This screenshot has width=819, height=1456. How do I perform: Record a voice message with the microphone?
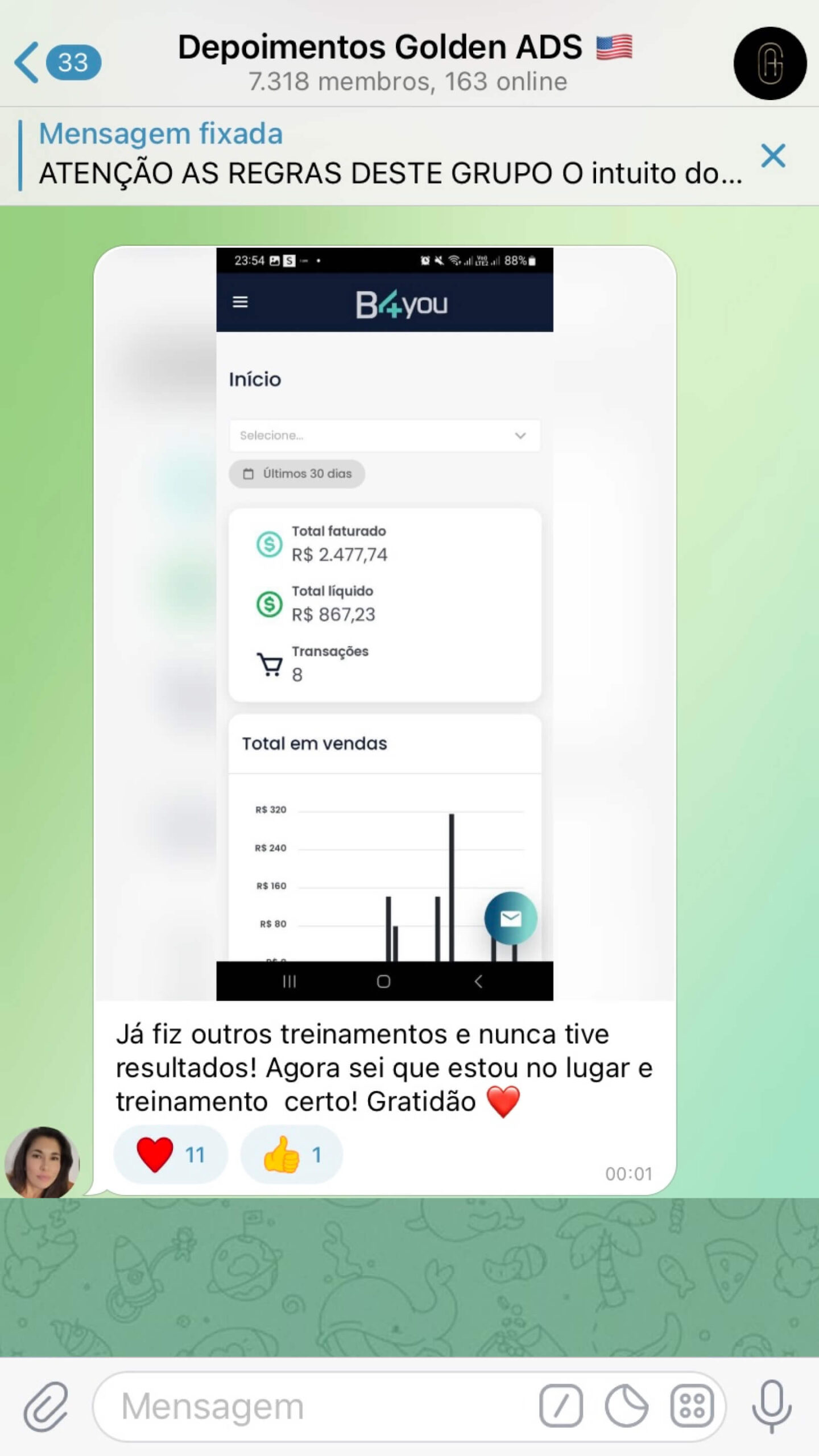tap(772, 1406)
